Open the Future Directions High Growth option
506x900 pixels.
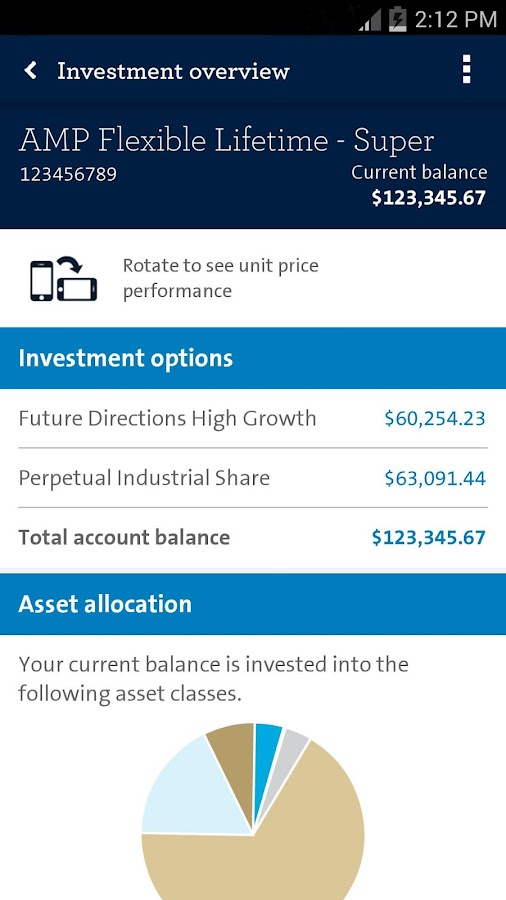coord(253,418)
